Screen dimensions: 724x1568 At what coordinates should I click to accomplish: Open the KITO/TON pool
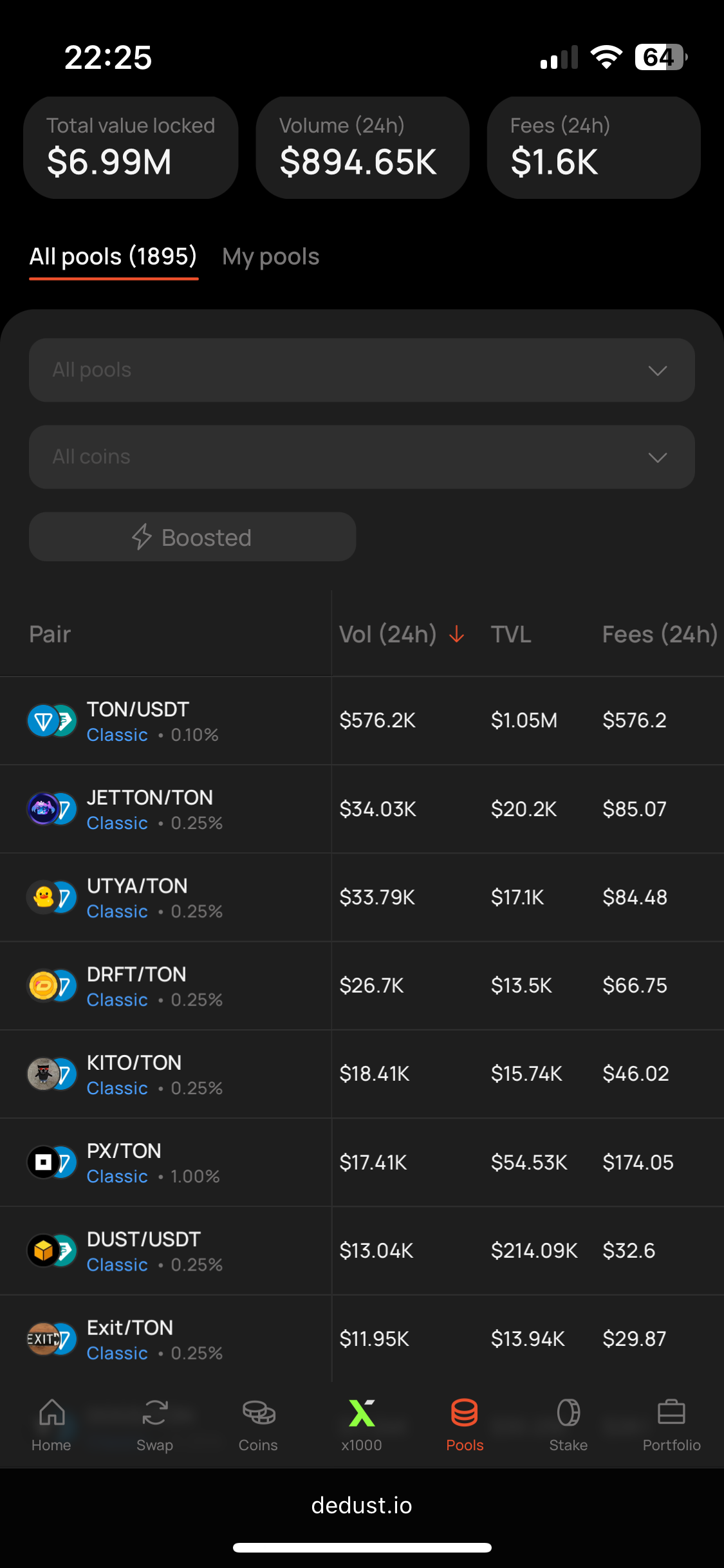pos(134,1074)
